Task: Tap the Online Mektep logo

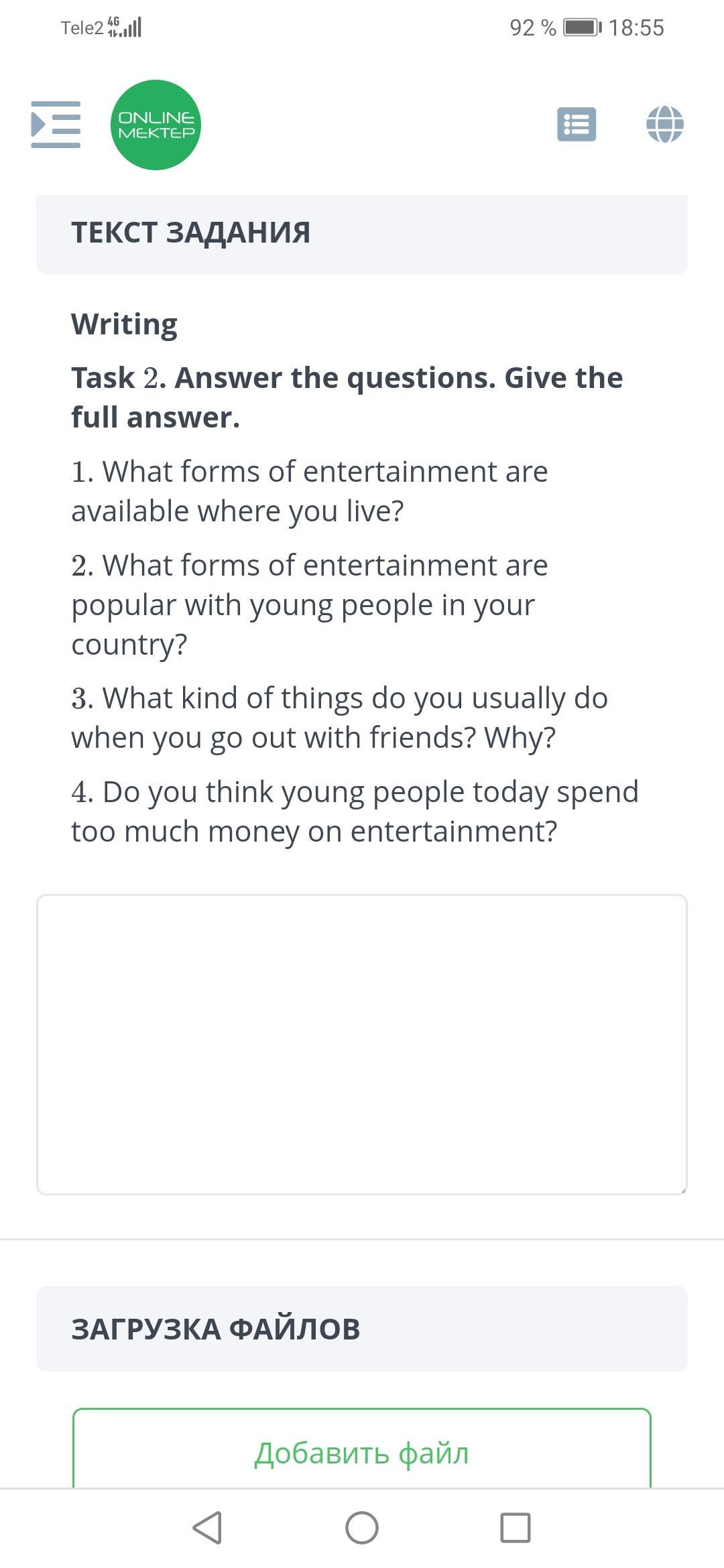Action: pyautogui.click(x=156, y=125)
